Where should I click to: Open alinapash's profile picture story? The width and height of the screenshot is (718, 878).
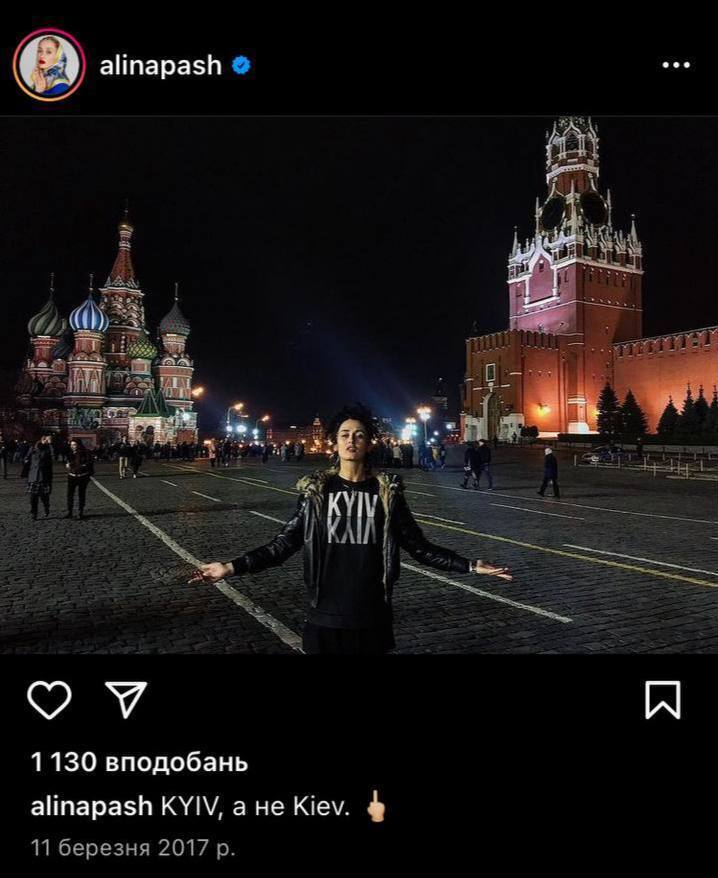pos(49,65)
